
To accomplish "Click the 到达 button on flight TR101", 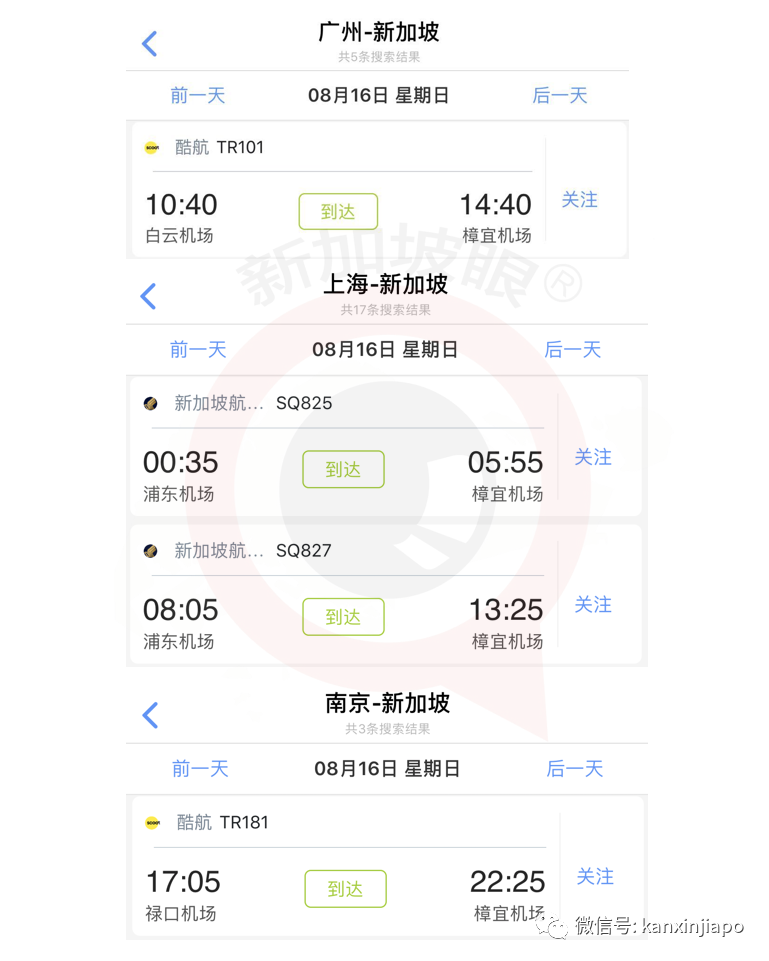I will click(x=338, y=211).
